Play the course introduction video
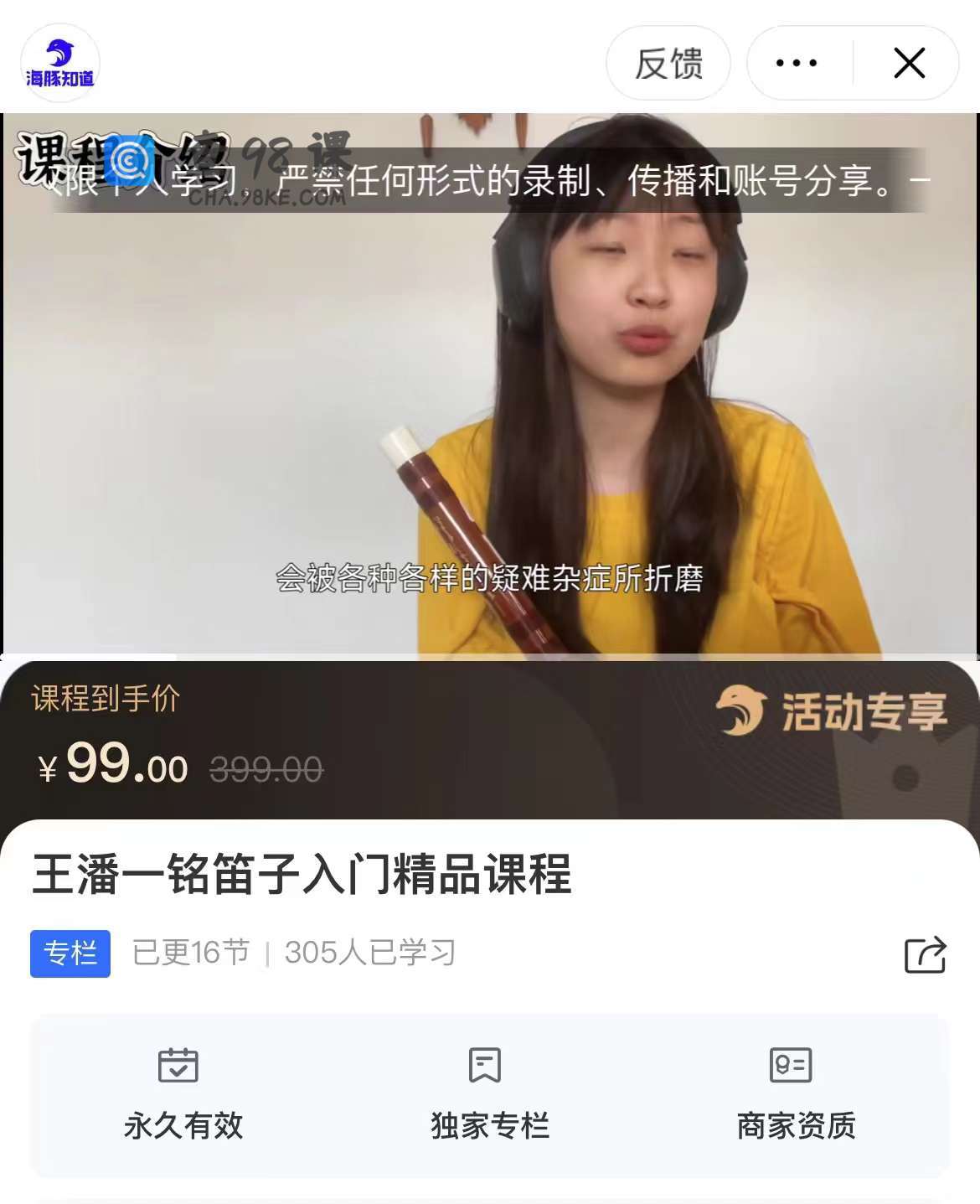The image size is (980, 1204). click(x=490, y=385)
